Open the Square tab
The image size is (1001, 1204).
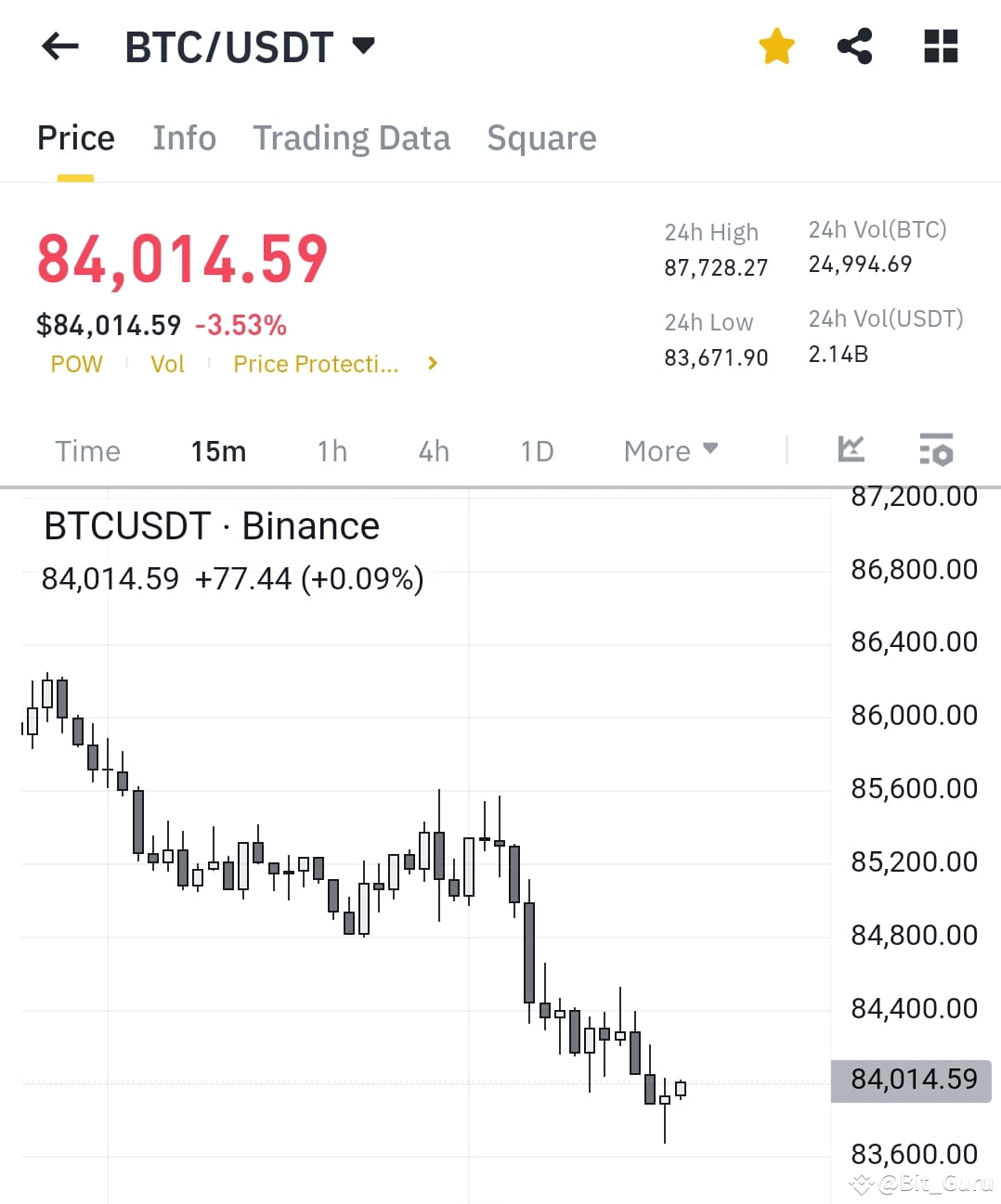point(541,137)
